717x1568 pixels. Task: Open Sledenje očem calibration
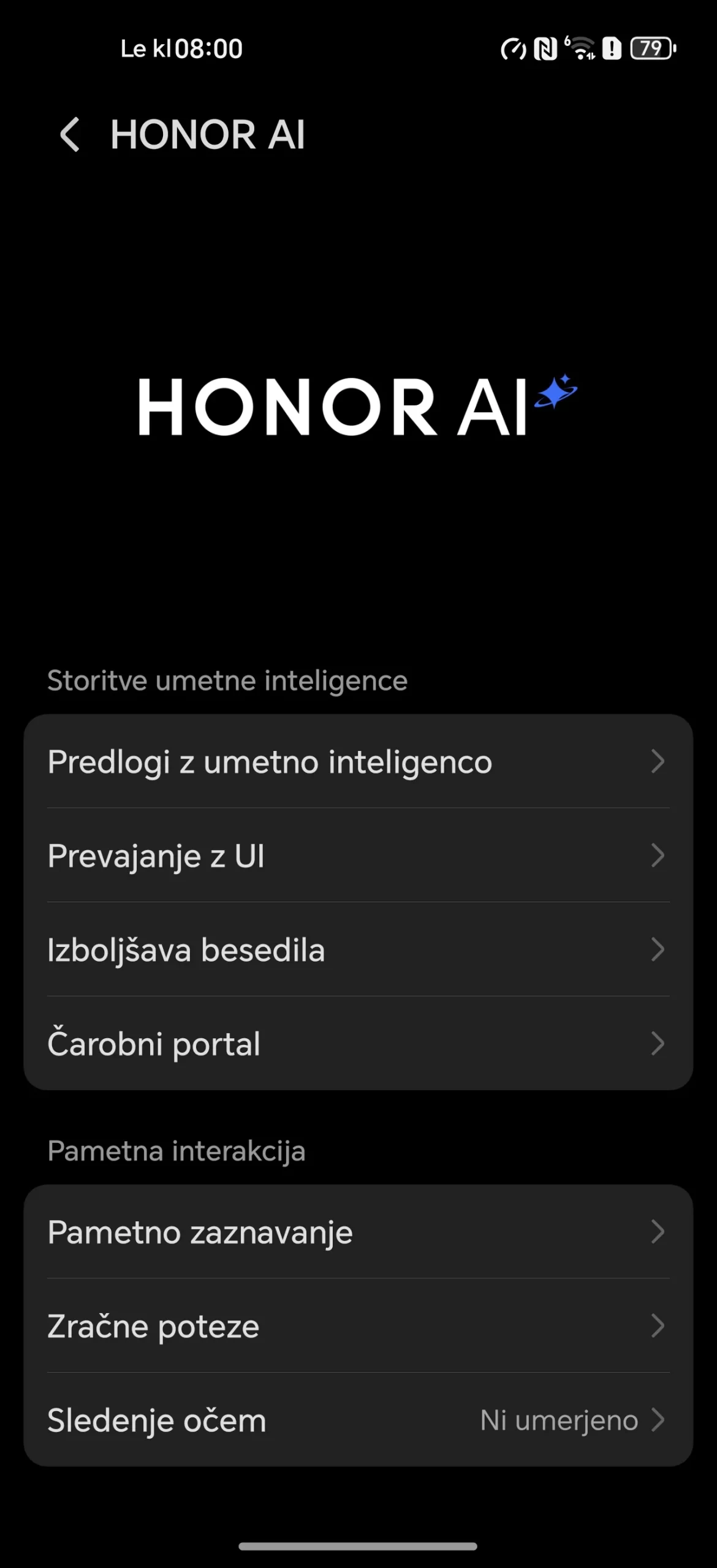click(358, 1420)
